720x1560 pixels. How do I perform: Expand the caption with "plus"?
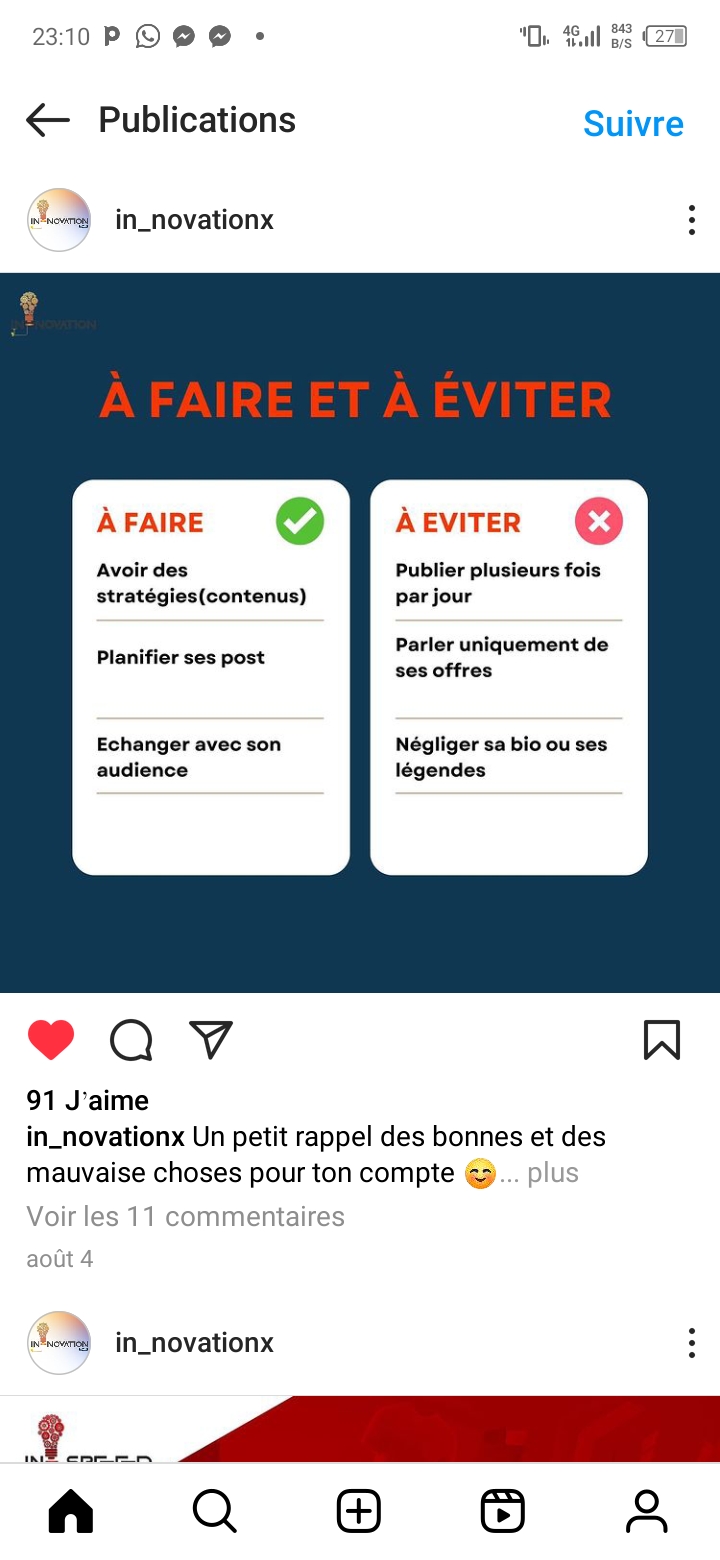pyautogui.click(x=553, y=1173)
